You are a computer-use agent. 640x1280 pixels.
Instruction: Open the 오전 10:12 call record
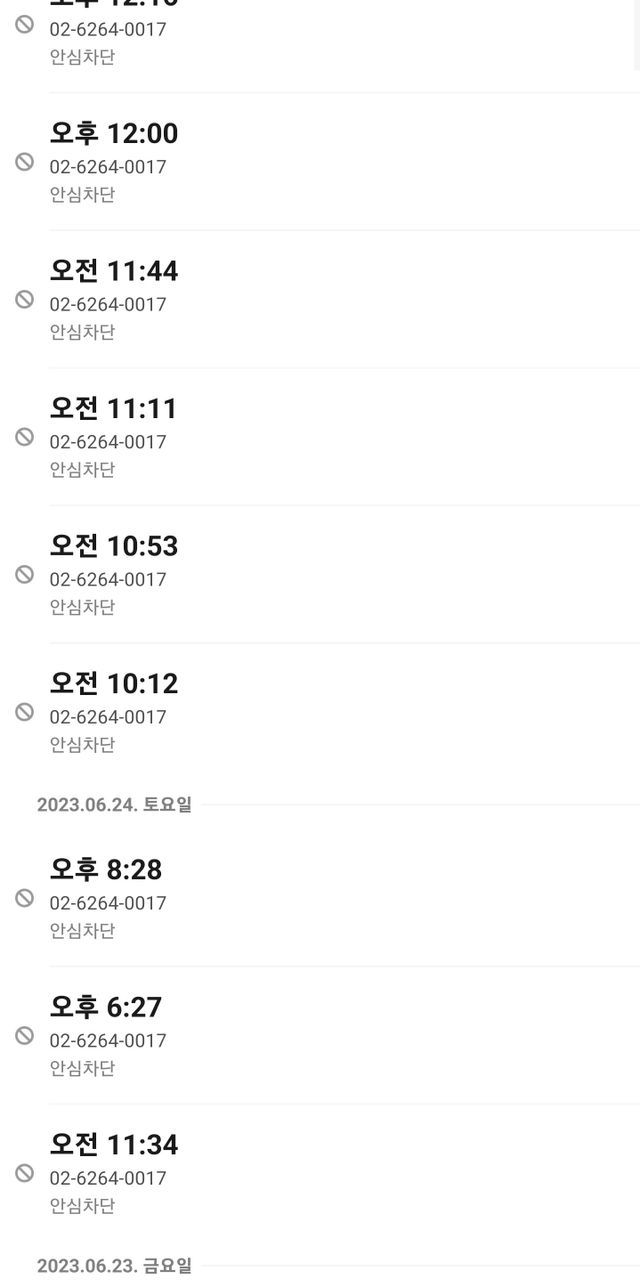tap(320, 712)
